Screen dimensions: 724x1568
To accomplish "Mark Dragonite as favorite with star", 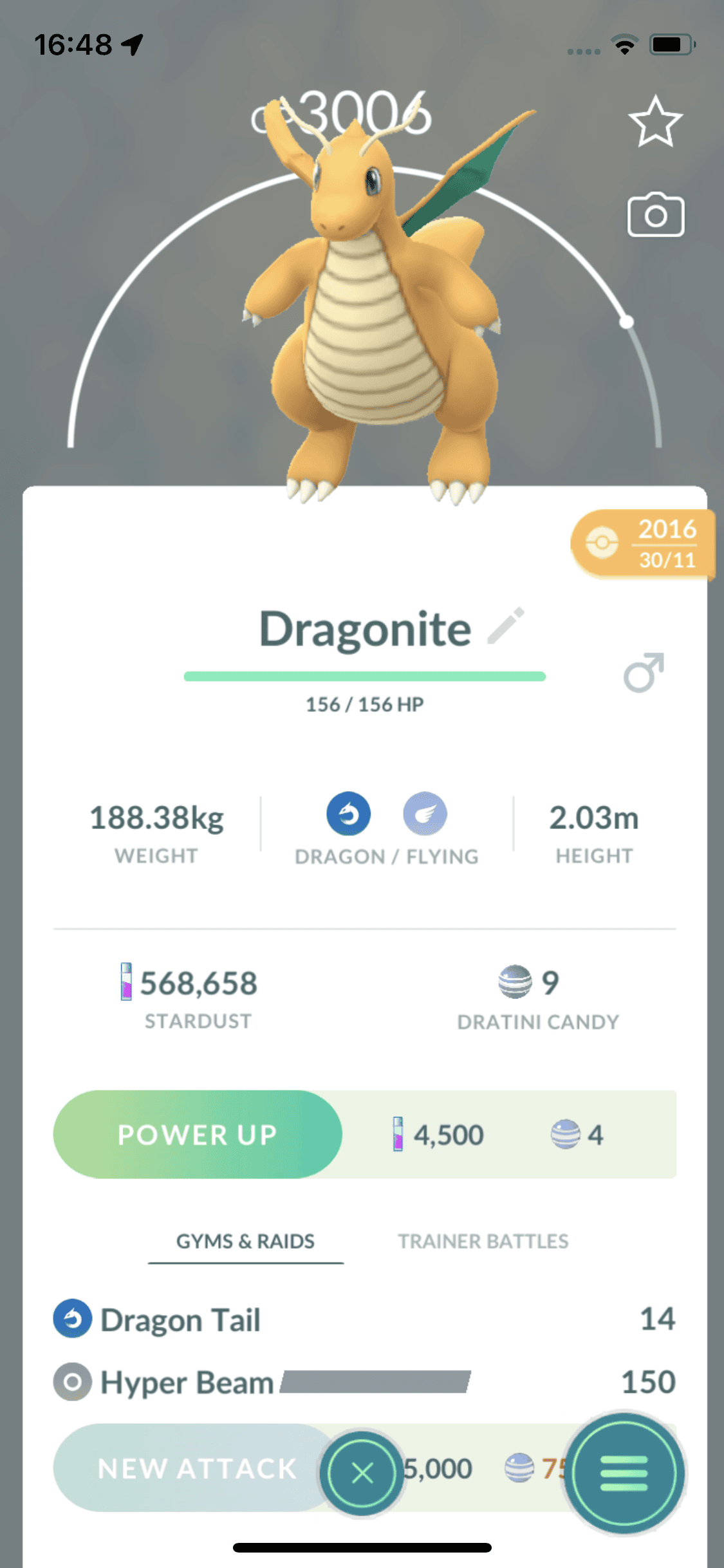I will [655, 122].
